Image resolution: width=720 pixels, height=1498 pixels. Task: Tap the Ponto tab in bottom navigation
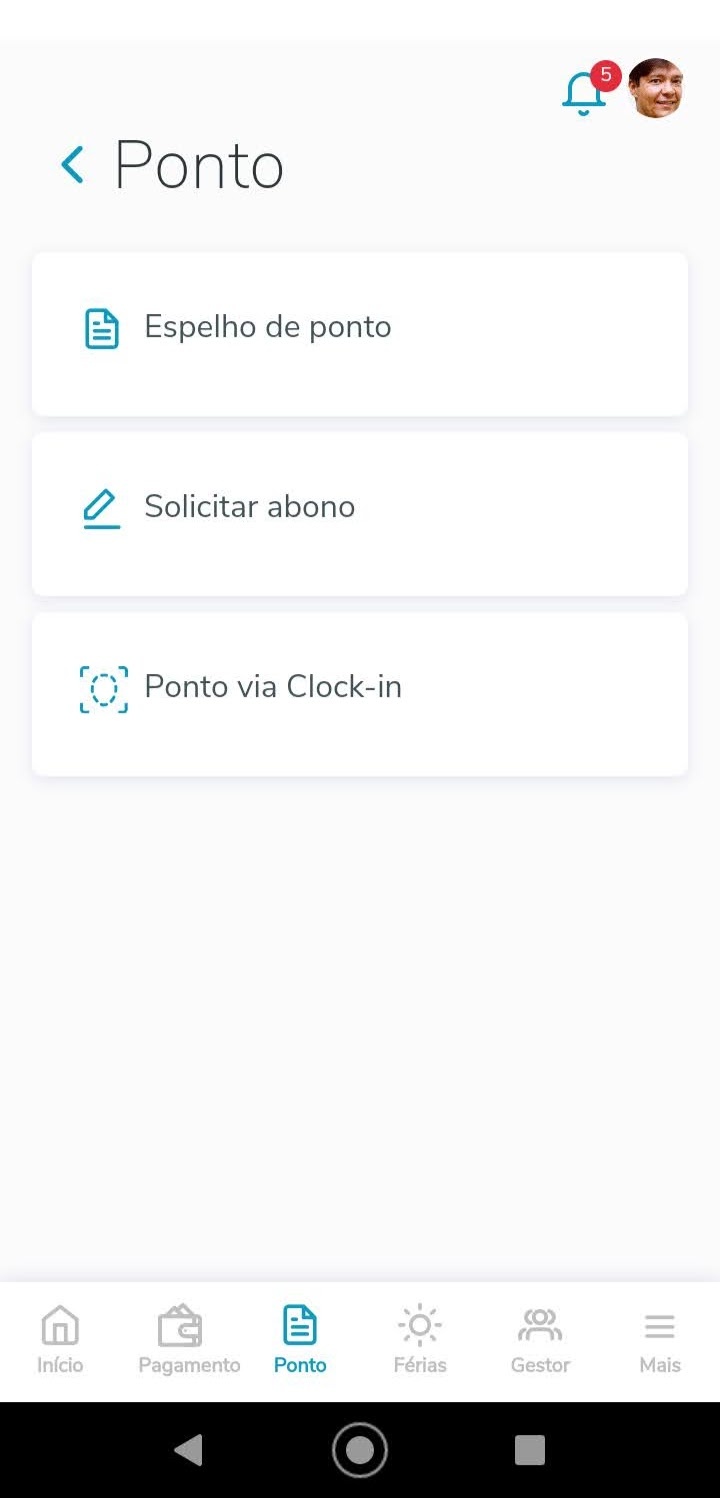[x=300, y=1340]
